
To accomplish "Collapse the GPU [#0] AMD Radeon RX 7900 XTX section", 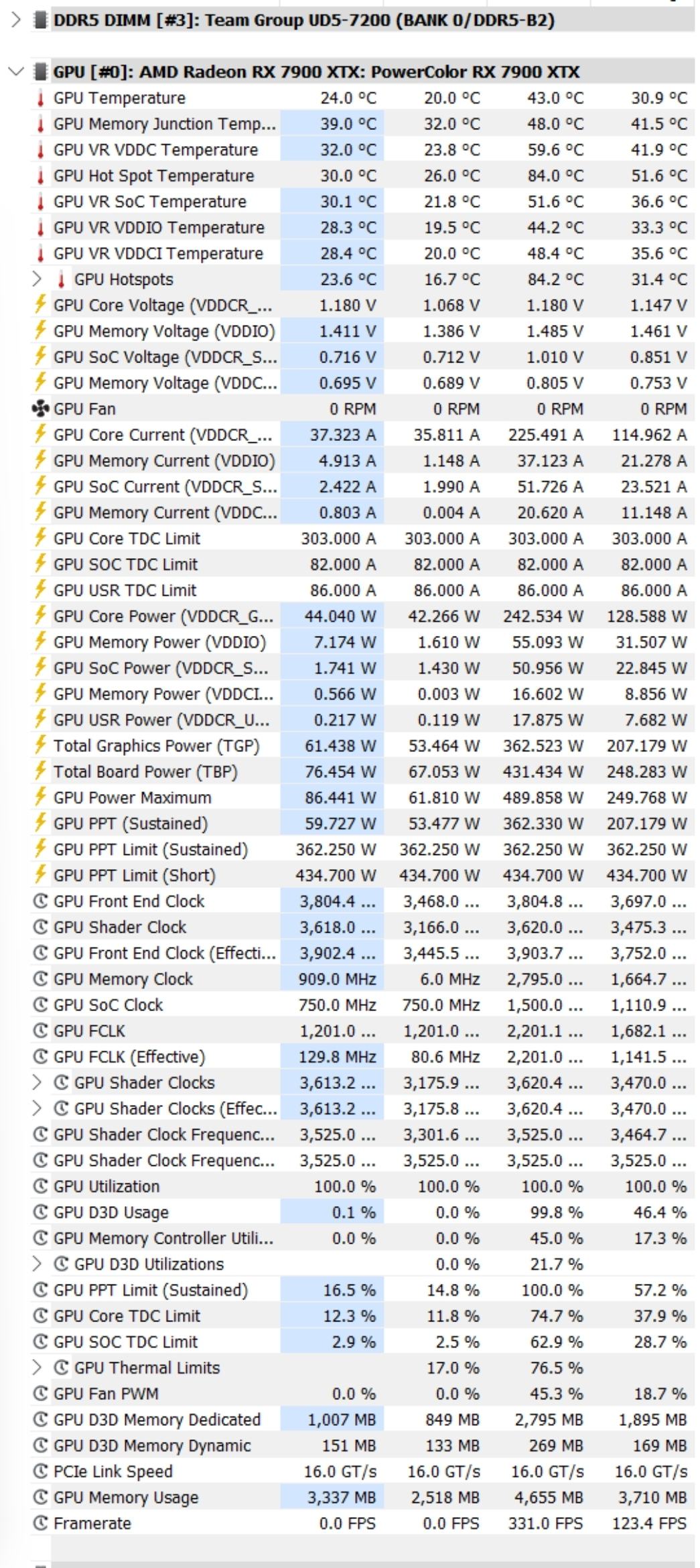I will (x=16, y=72).
